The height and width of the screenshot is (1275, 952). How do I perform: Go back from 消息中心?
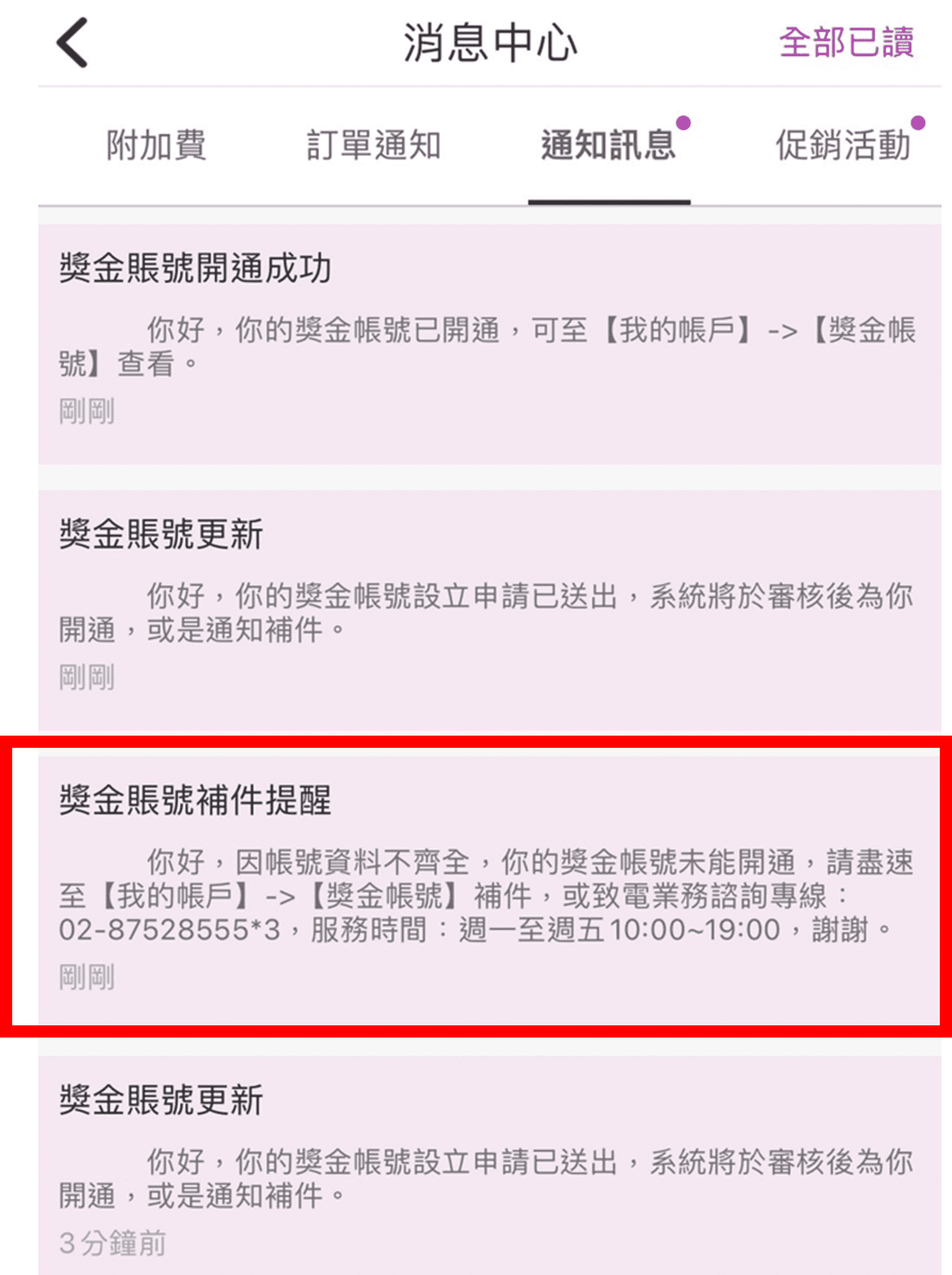click(x=72, y=42)
